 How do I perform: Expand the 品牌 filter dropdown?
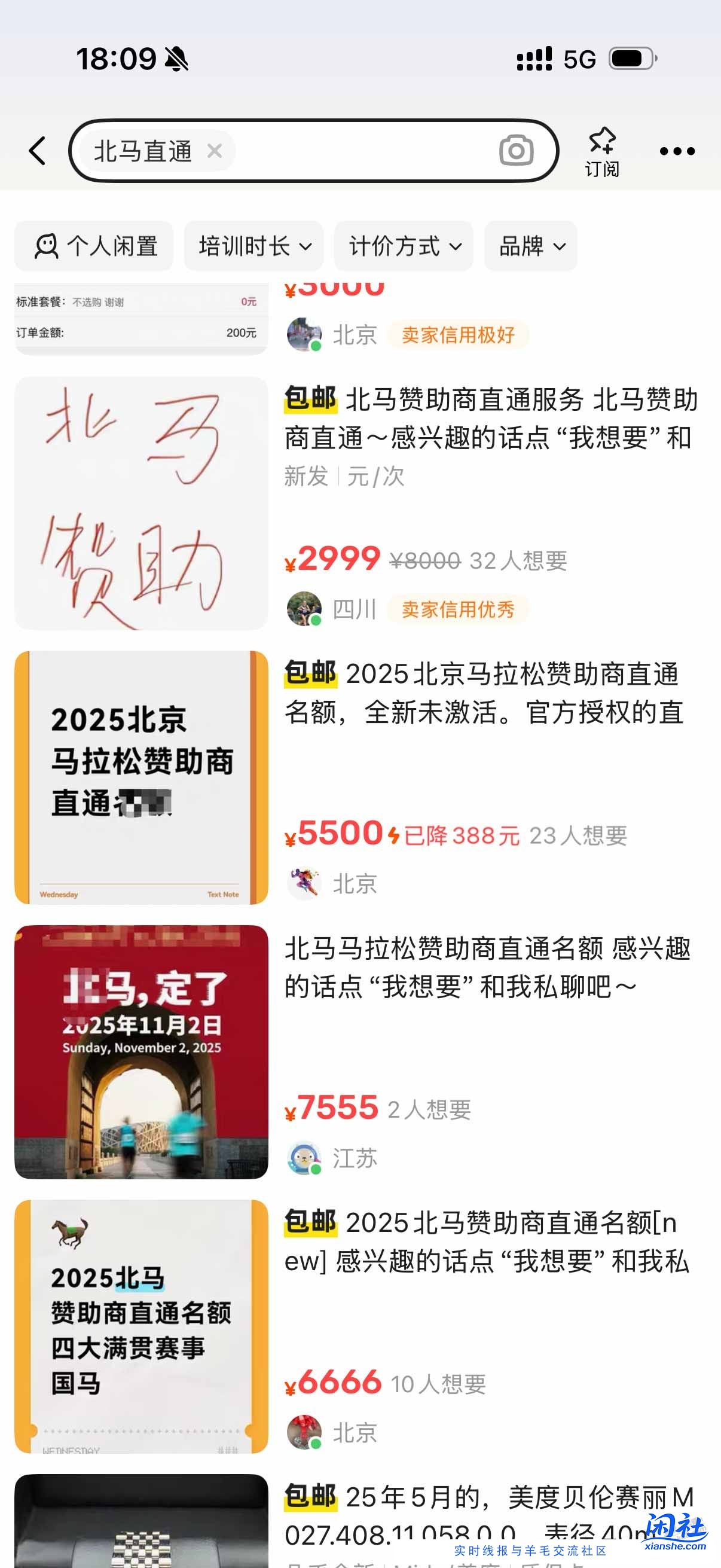[x=530, y=246]
